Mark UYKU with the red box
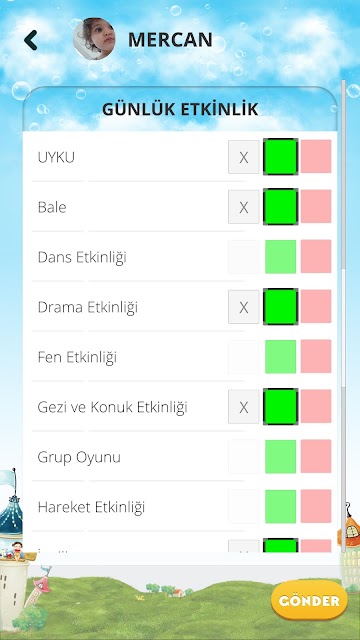The image size is (360, 640). (x=316, y=157)
